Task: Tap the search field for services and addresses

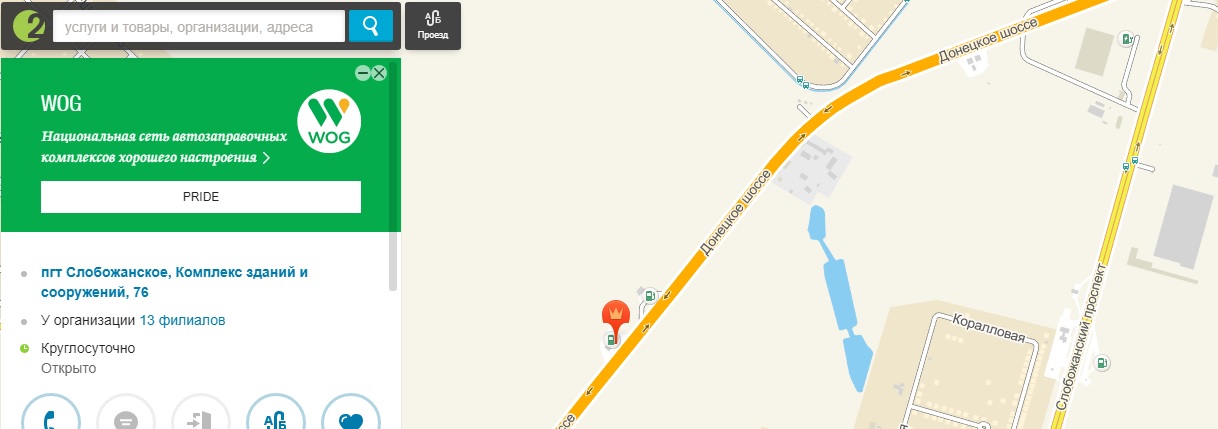Action: pos(196,27)
